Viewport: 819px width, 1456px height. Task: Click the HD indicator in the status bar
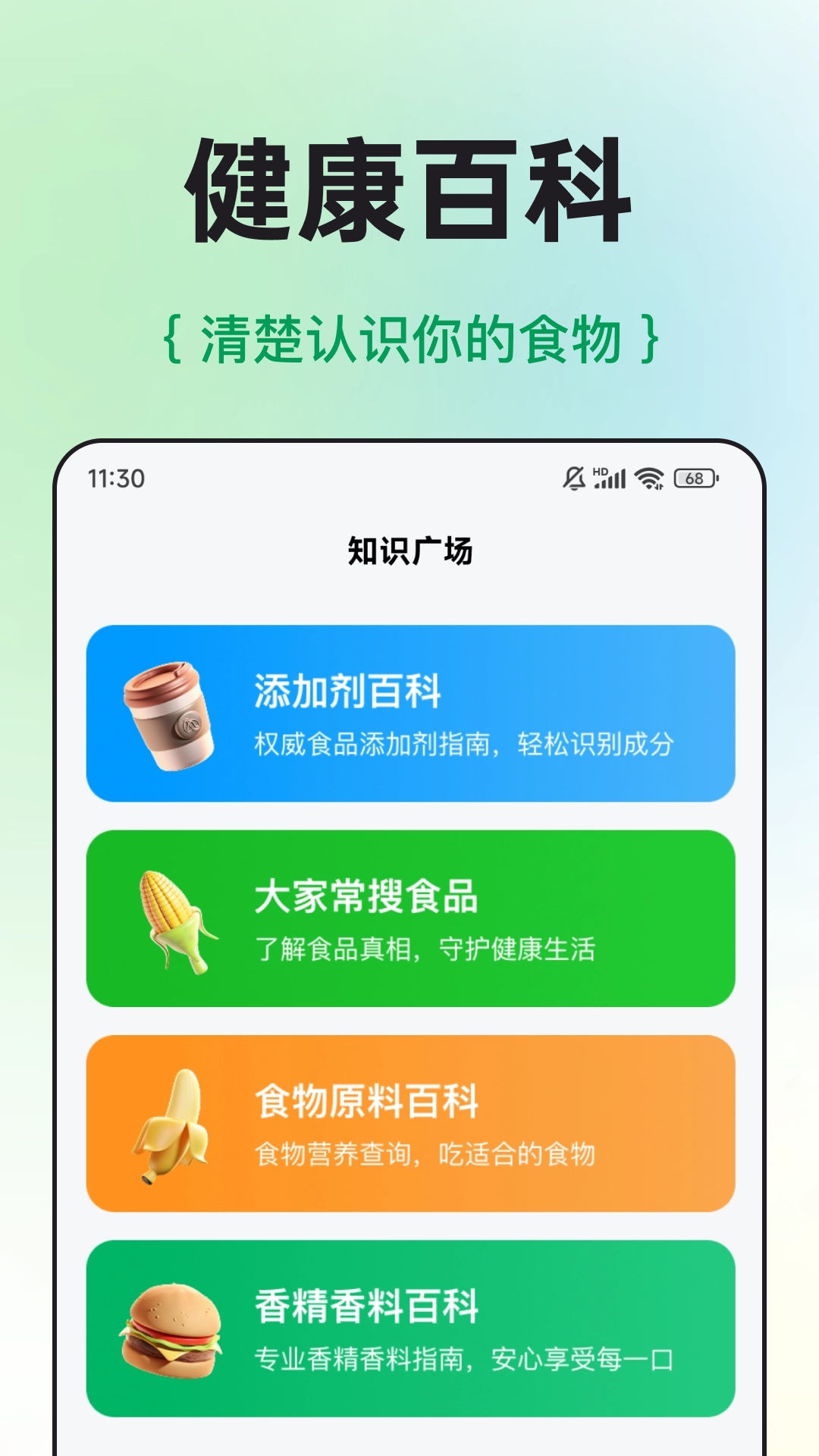[598, 470]
